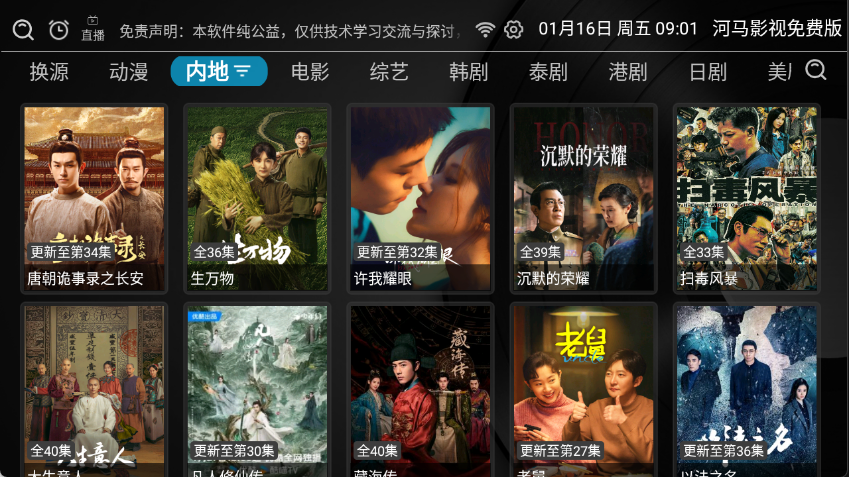849x477 pixels.
Task: Switch to the 动漫 tab
Action: [129, 72]
